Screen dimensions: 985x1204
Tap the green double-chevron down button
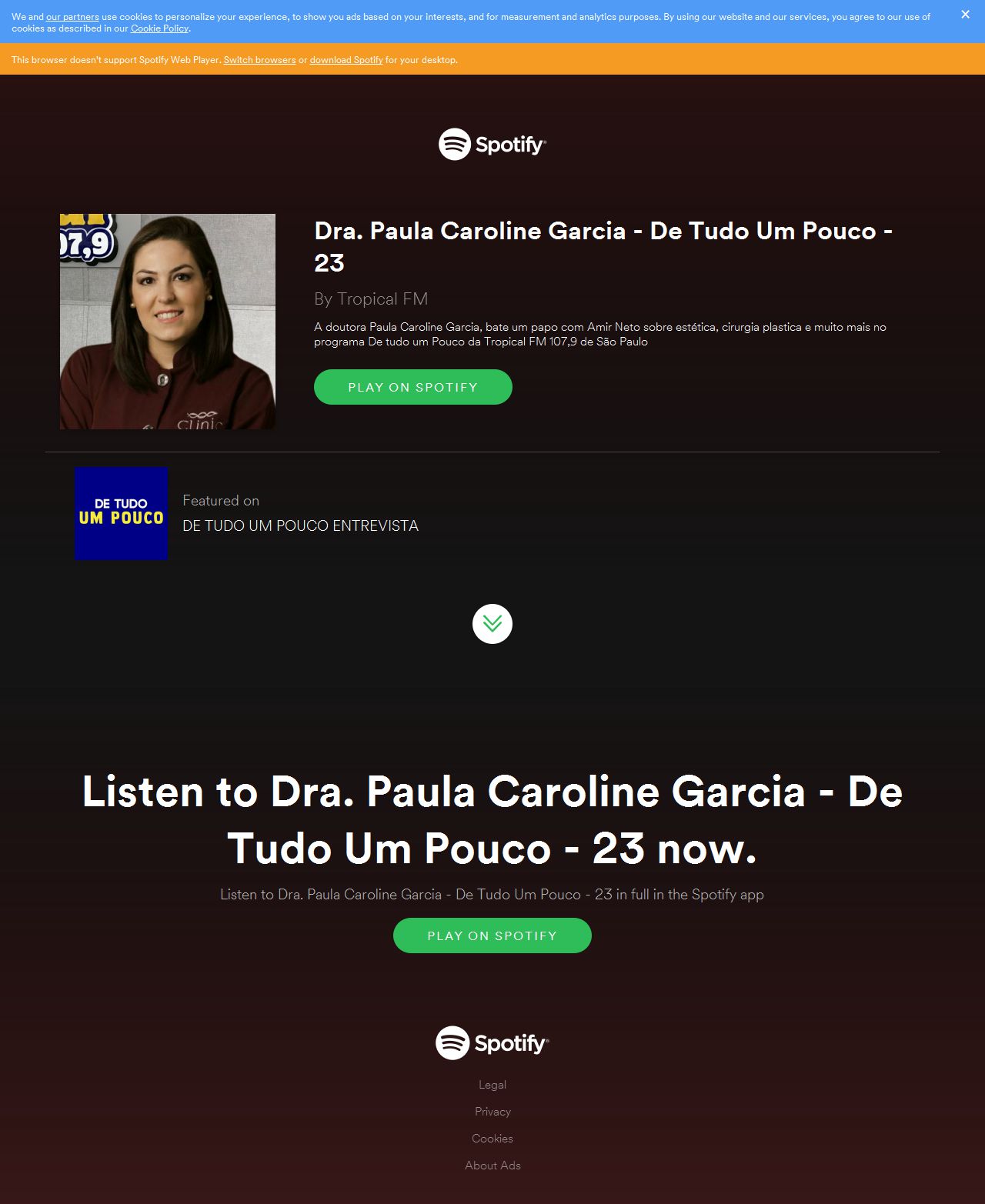tap(492, 624)
